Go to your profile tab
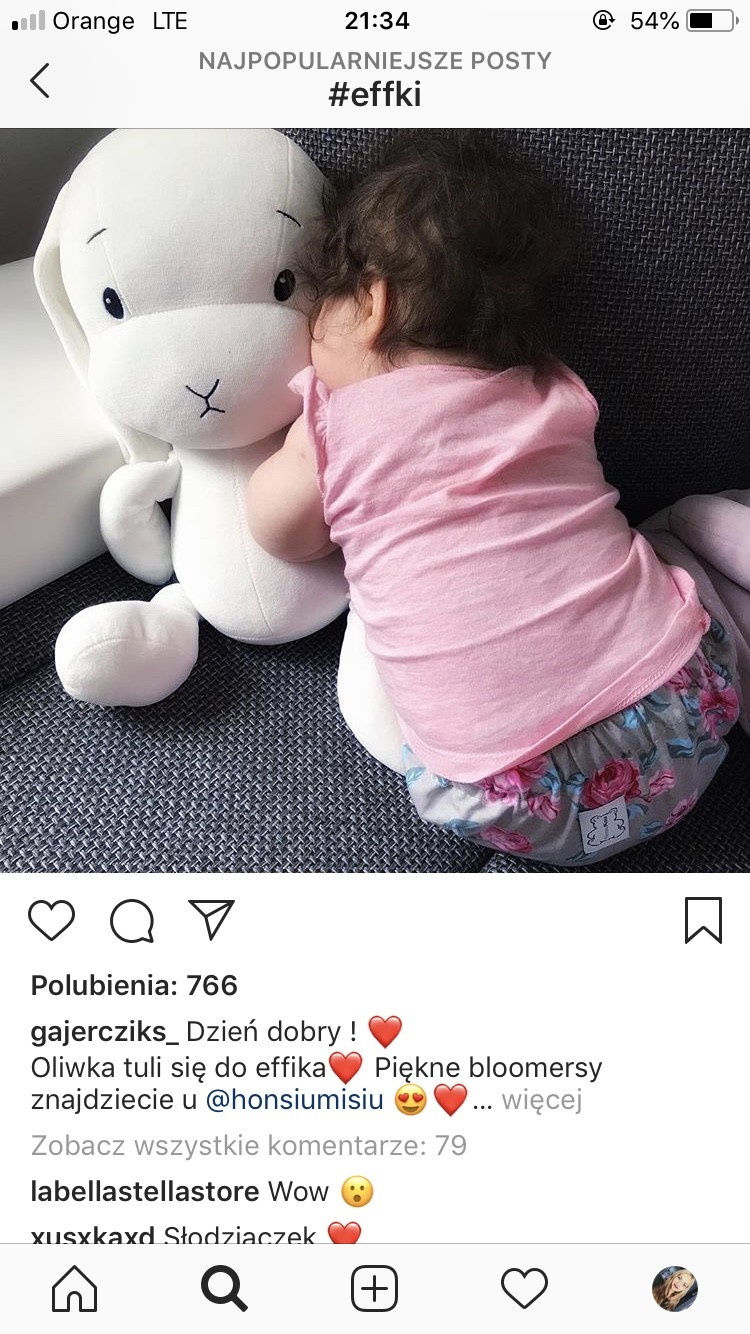Image resolution: width=750 pixels, height=1334 pixels. [675, 1289]
